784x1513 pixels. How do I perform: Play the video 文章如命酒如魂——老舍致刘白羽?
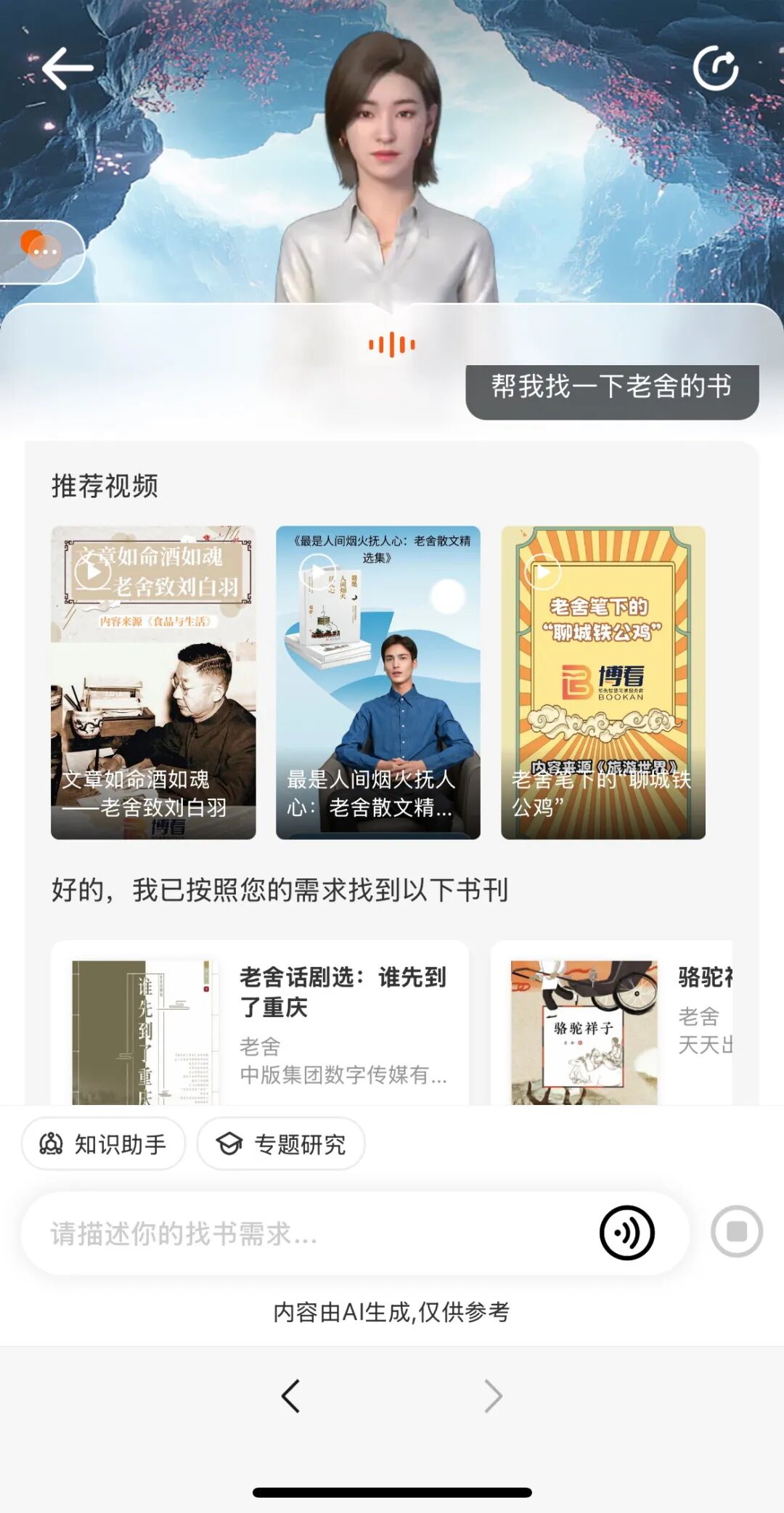[153, 682]
